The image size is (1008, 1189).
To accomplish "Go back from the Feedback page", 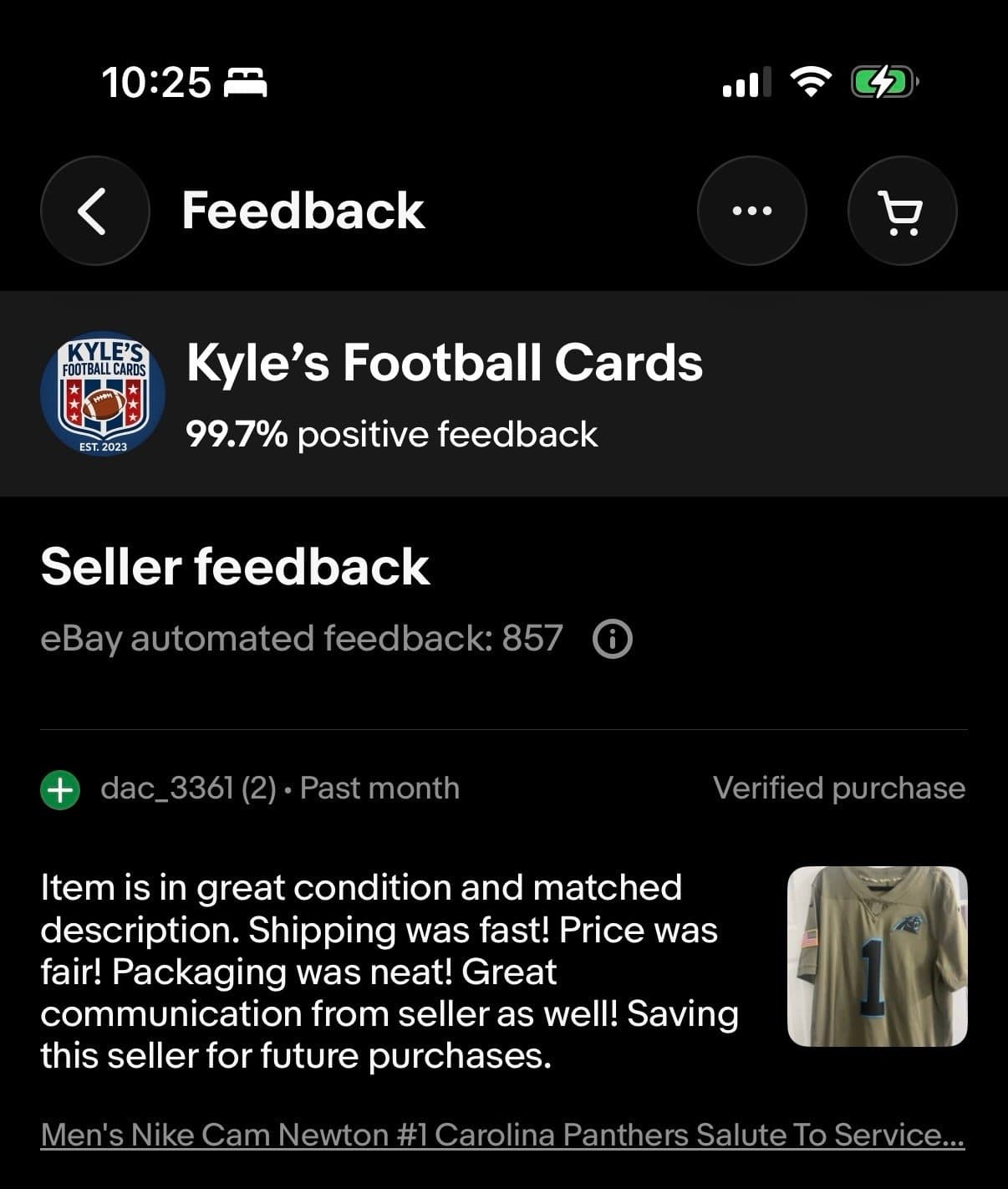I will pos(94,211).
